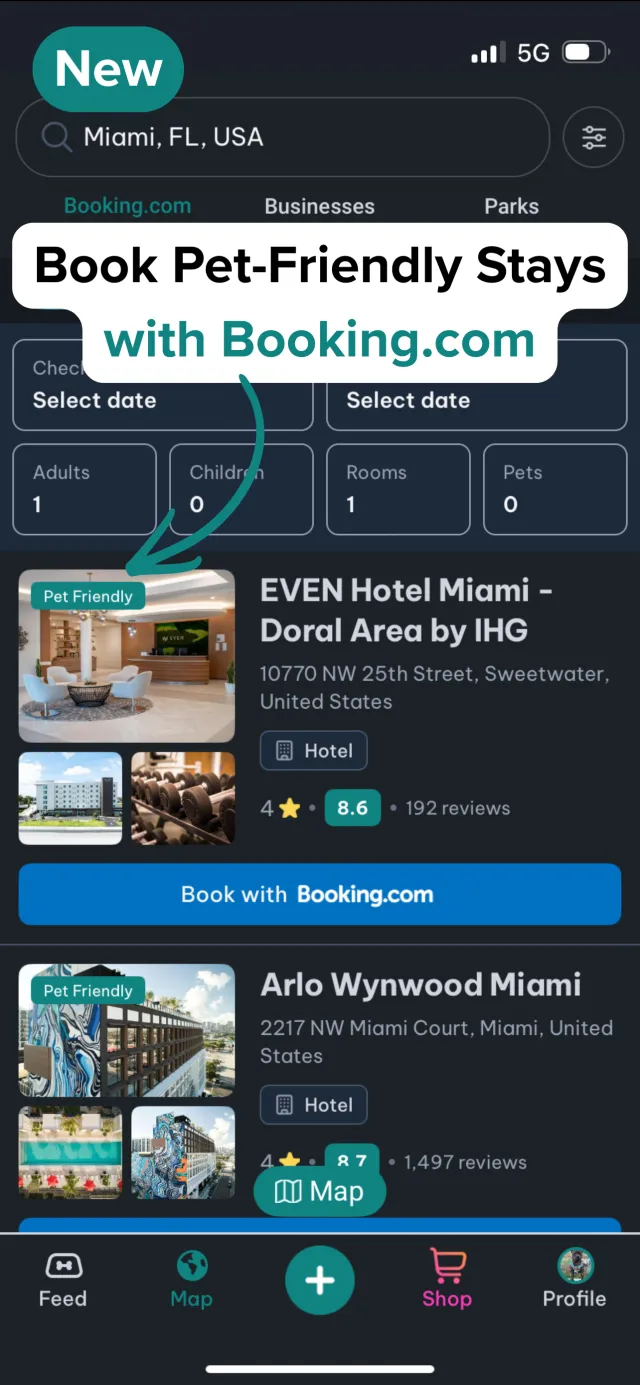The width and height of the screenshot is (640, 1385).
Task: Open the Shop tab
Action: pos(446,1280)
